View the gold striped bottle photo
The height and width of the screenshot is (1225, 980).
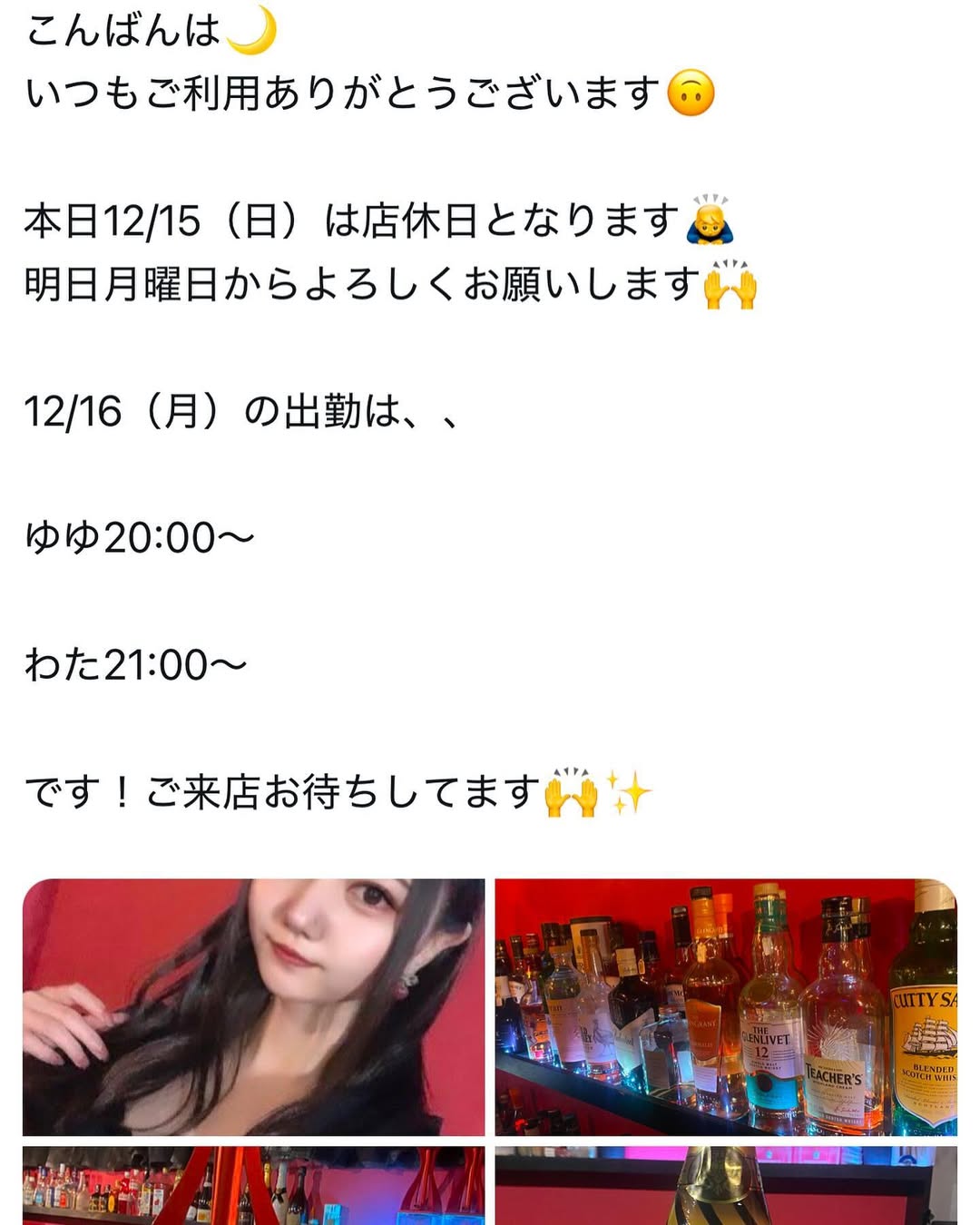click(726, 1186)
